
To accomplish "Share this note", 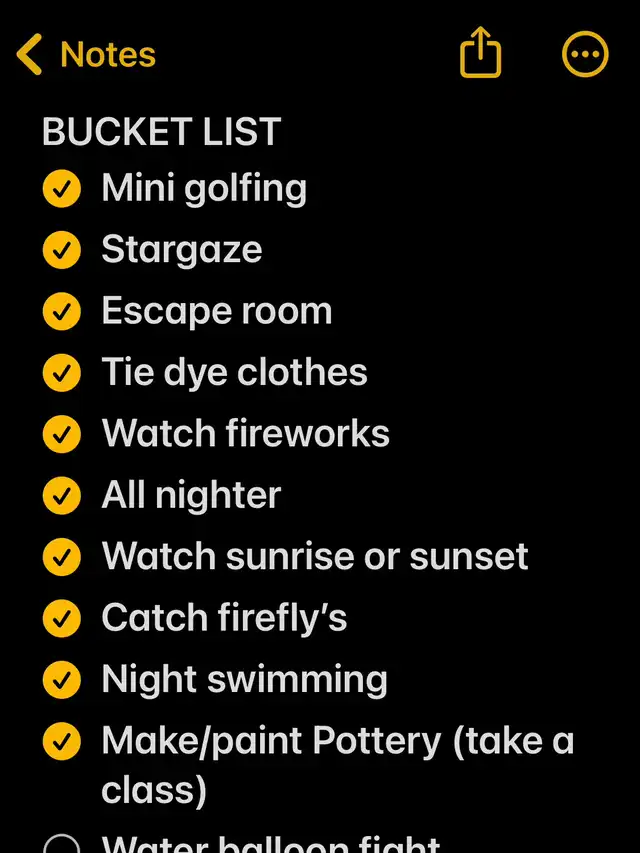I will click(480, 53).
